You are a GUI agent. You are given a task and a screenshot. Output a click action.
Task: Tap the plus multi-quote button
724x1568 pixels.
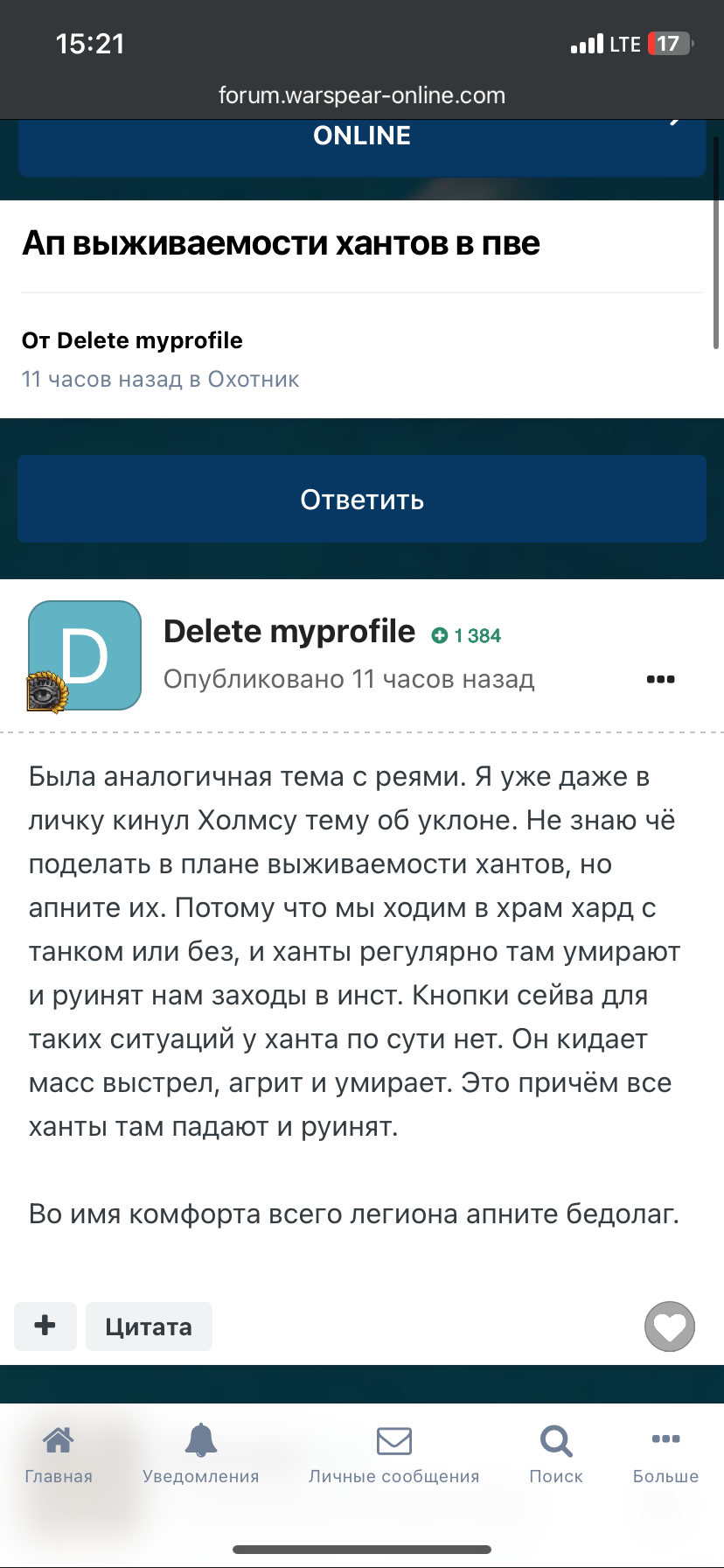(x=45, y=1326)
